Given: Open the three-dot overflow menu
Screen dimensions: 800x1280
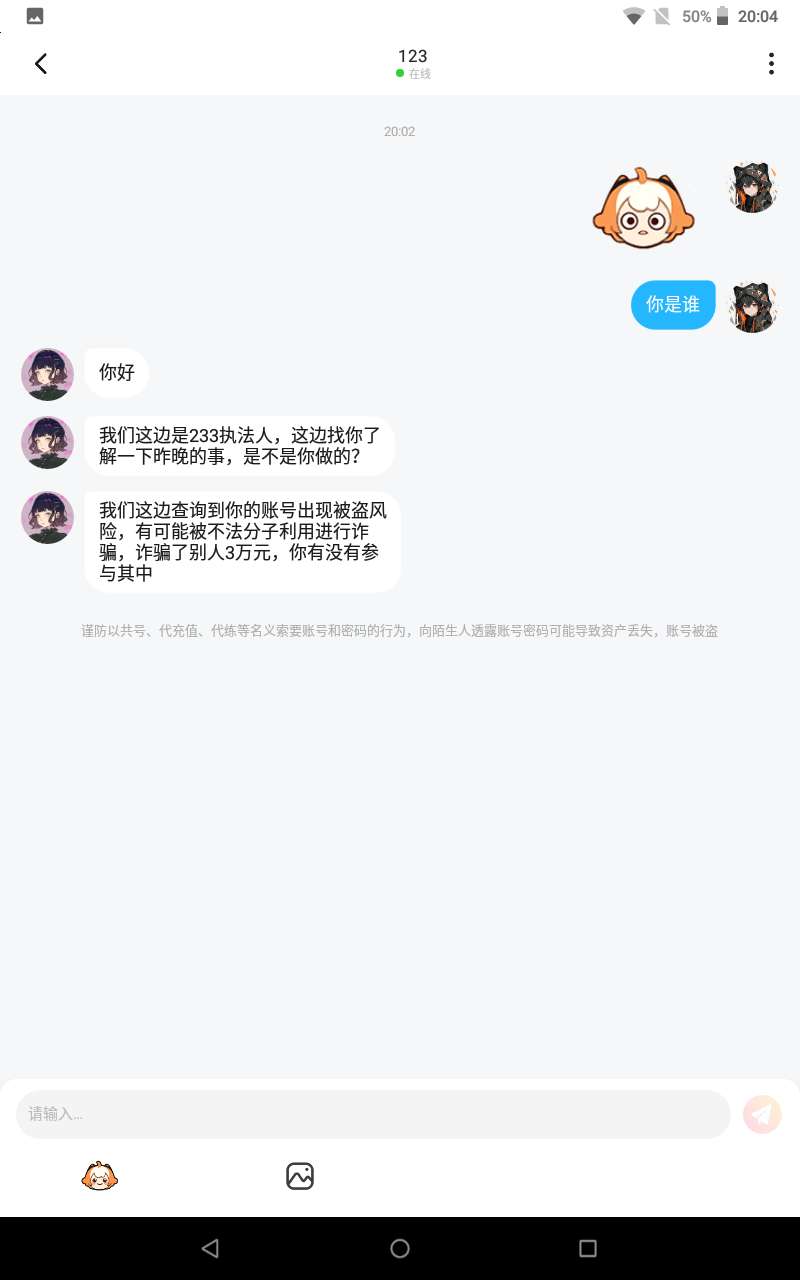Looking at the screenshot, I should pyautogui.click(x=770, y=64).
